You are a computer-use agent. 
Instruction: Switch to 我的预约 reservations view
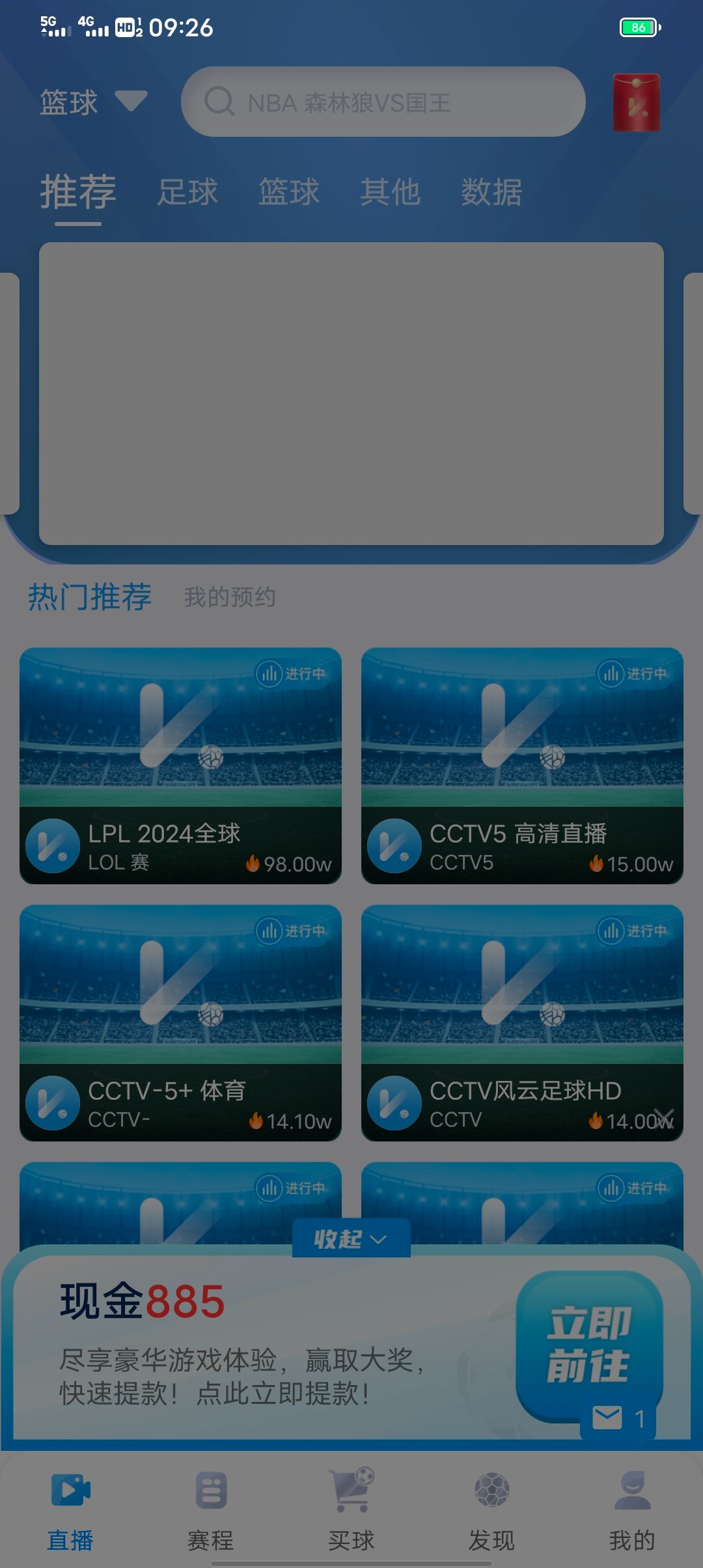point(229,596)
